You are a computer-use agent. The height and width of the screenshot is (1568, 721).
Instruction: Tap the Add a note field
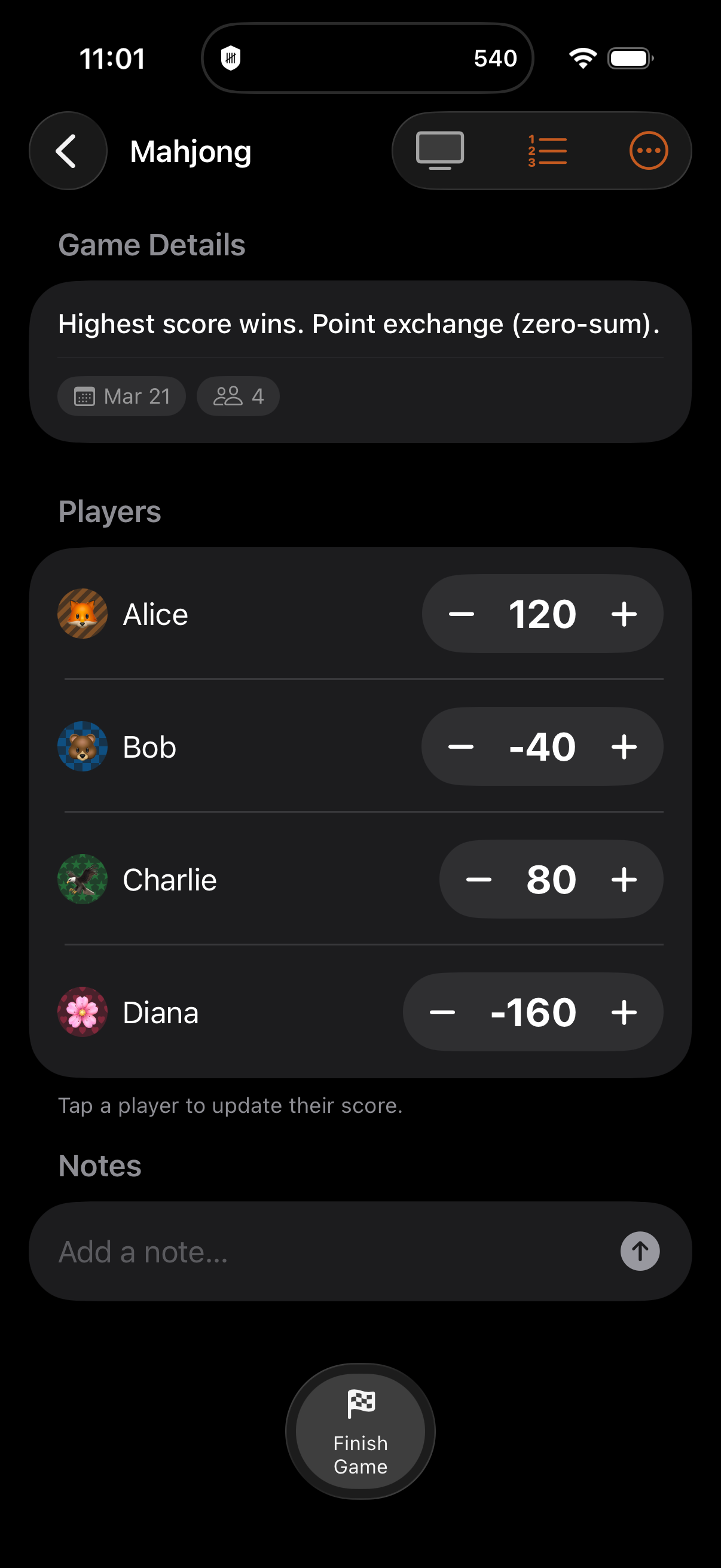pos(274,1252)
